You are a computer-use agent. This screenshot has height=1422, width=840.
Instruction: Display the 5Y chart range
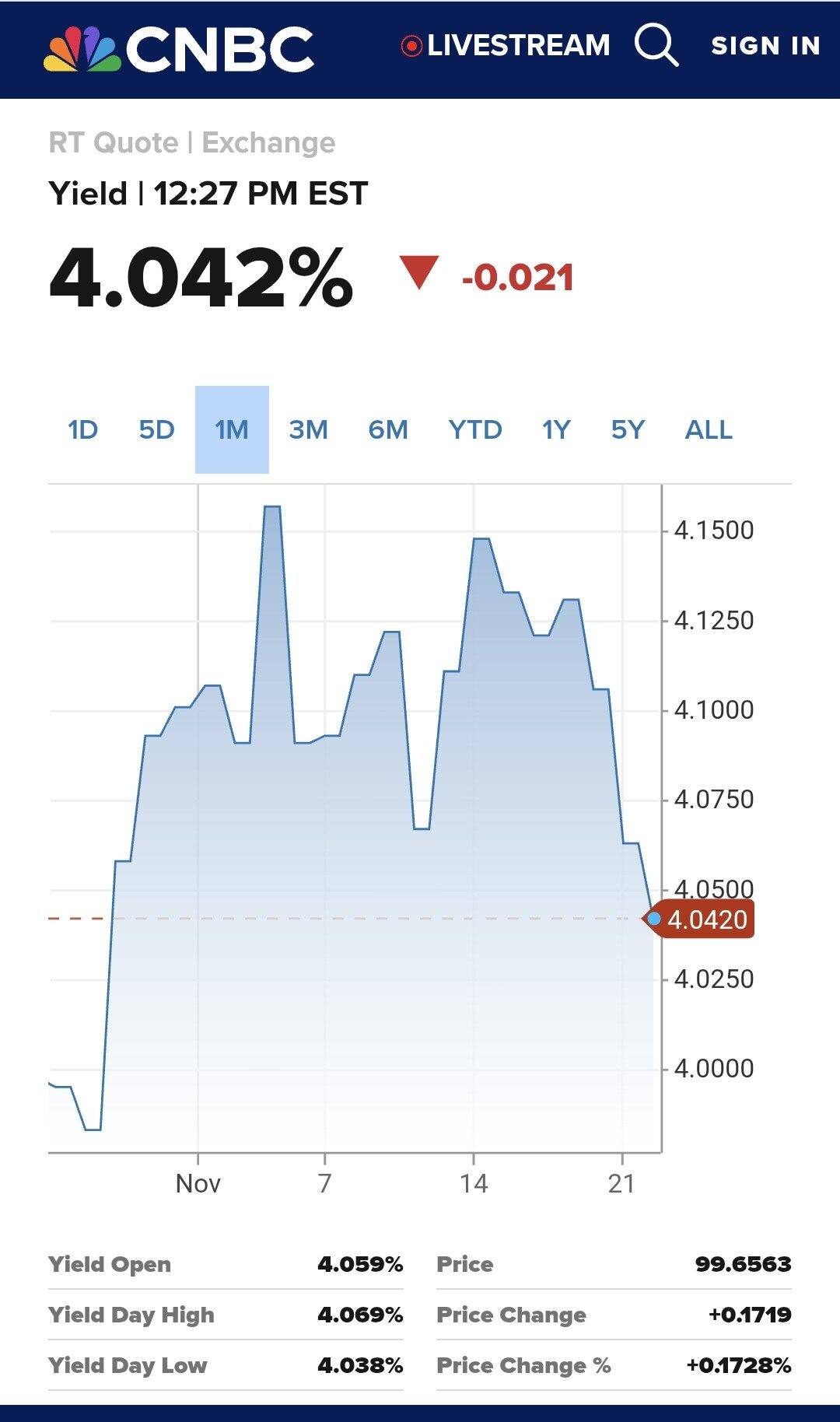tap(628, 429)
